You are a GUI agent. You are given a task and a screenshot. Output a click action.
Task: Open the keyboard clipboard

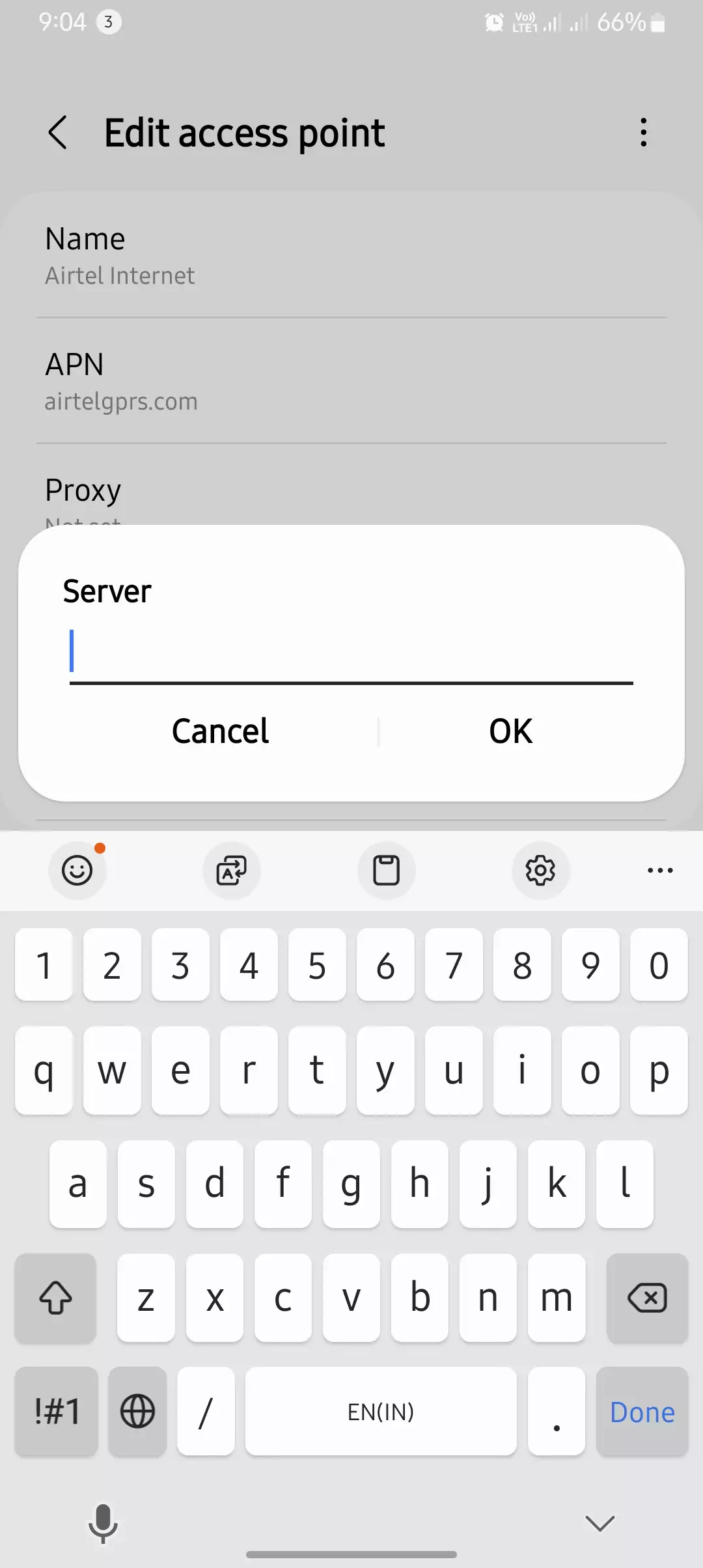tap(386, 871)
